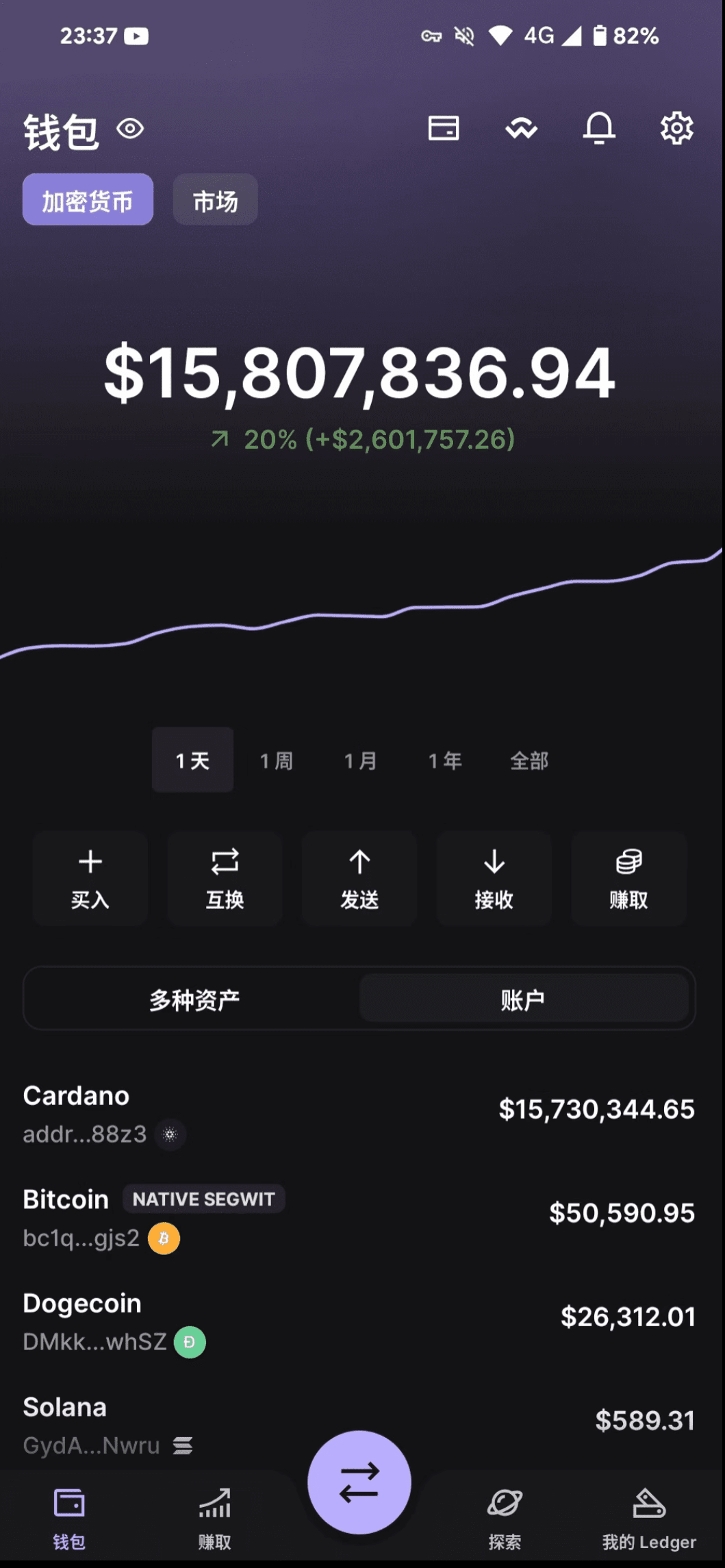Open the card management icon in top bar

coord(442,129)
